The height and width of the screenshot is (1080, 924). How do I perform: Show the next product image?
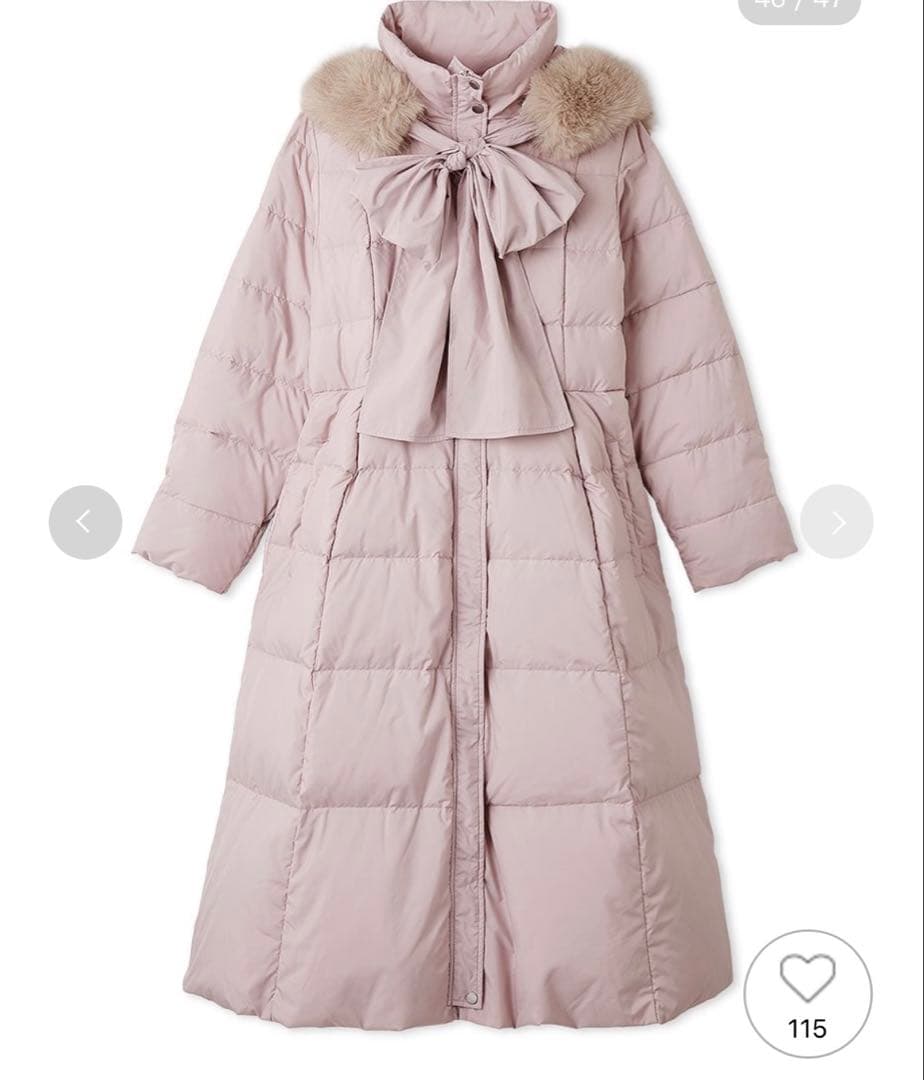836,521
